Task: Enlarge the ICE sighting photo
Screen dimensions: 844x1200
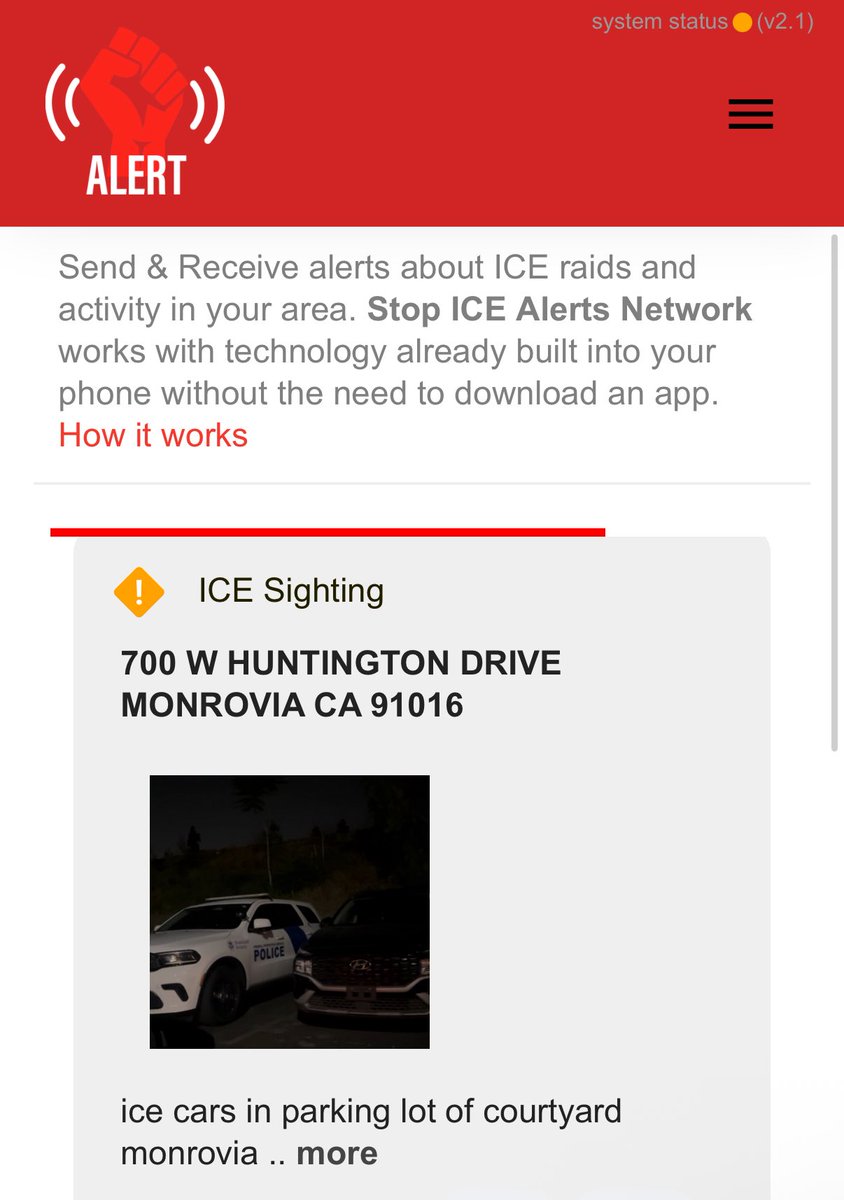Action: pos(289,911)
